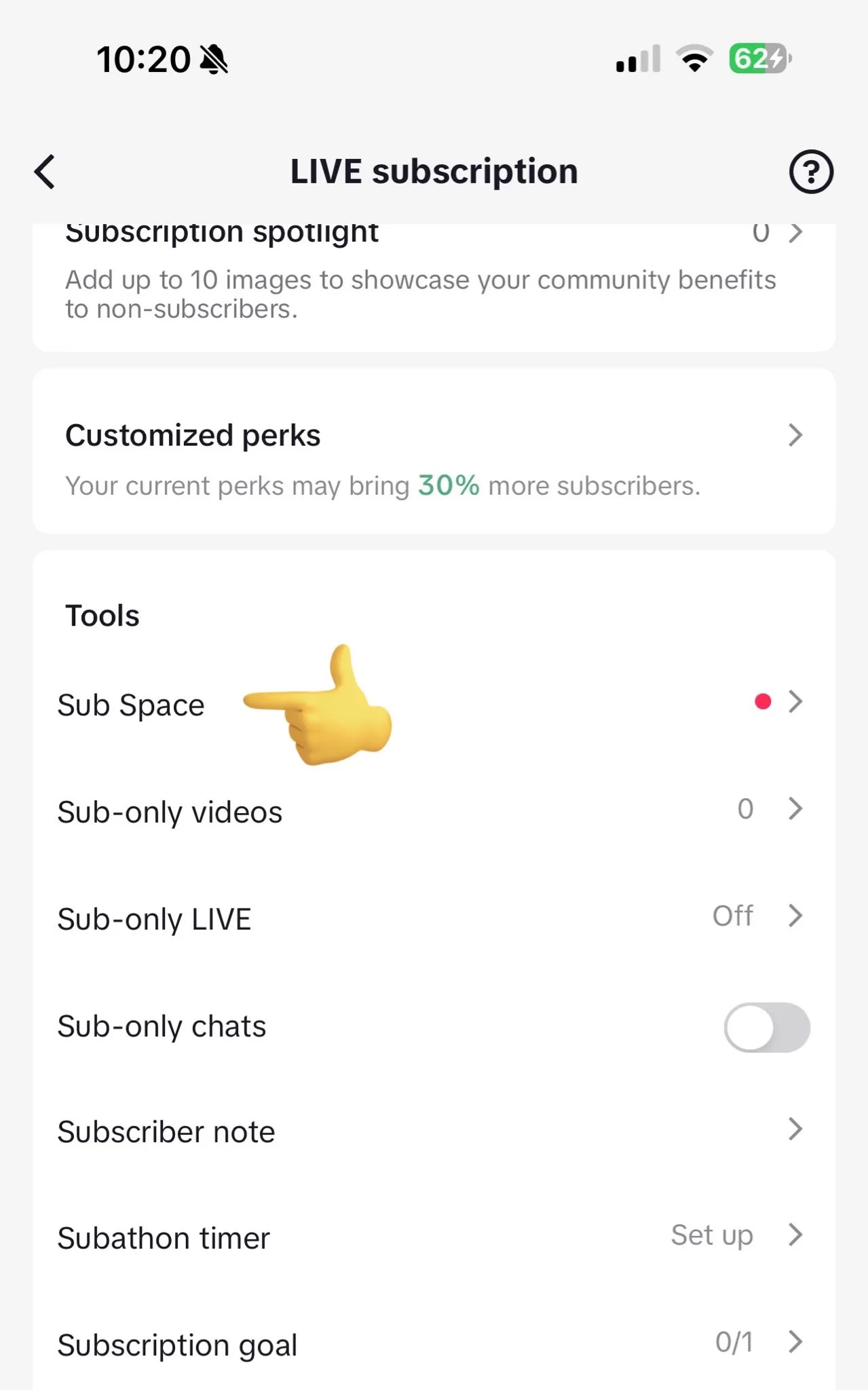The image size is (868, 1390).
Task: Open Customized perks
Action: pos(434,451)
